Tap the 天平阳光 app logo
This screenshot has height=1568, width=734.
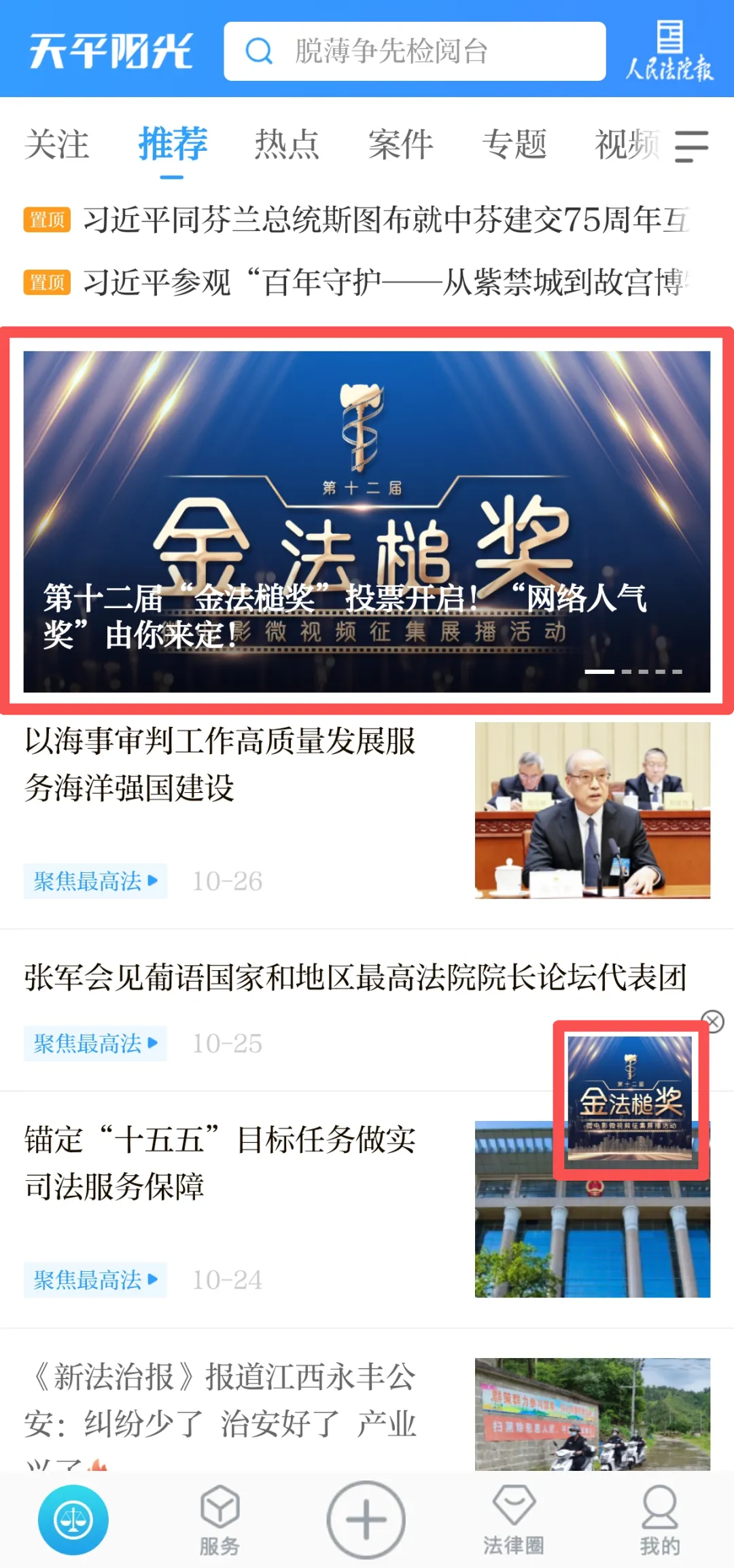click(x=111, y=48)
